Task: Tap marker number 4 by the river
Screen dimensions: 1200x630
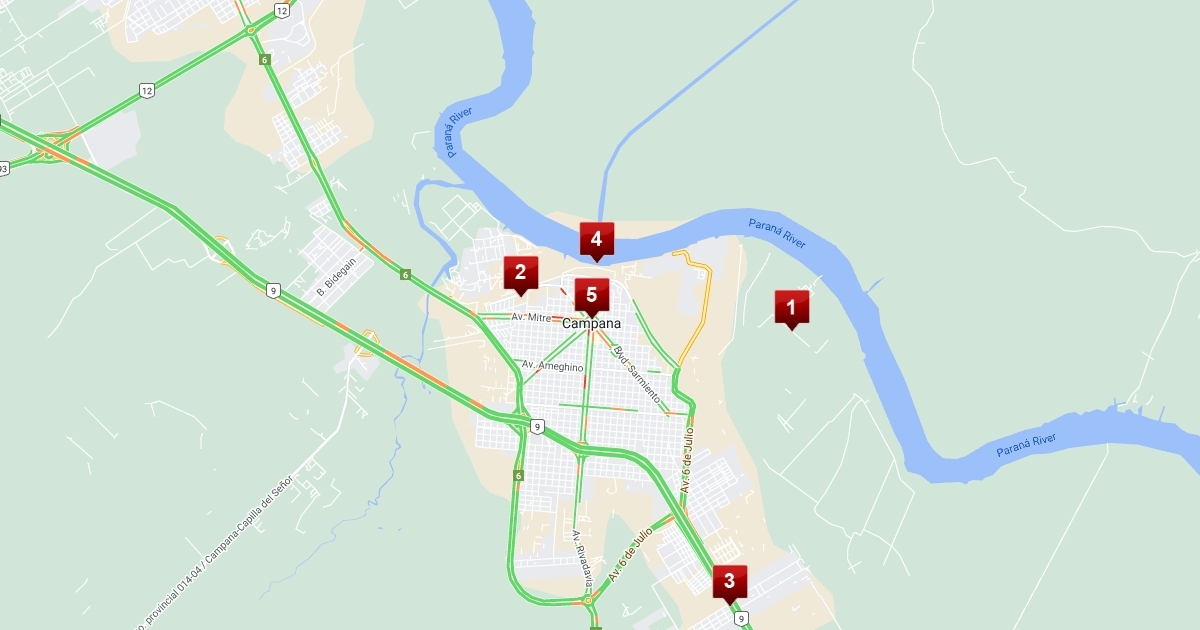Action: (596, 240)
